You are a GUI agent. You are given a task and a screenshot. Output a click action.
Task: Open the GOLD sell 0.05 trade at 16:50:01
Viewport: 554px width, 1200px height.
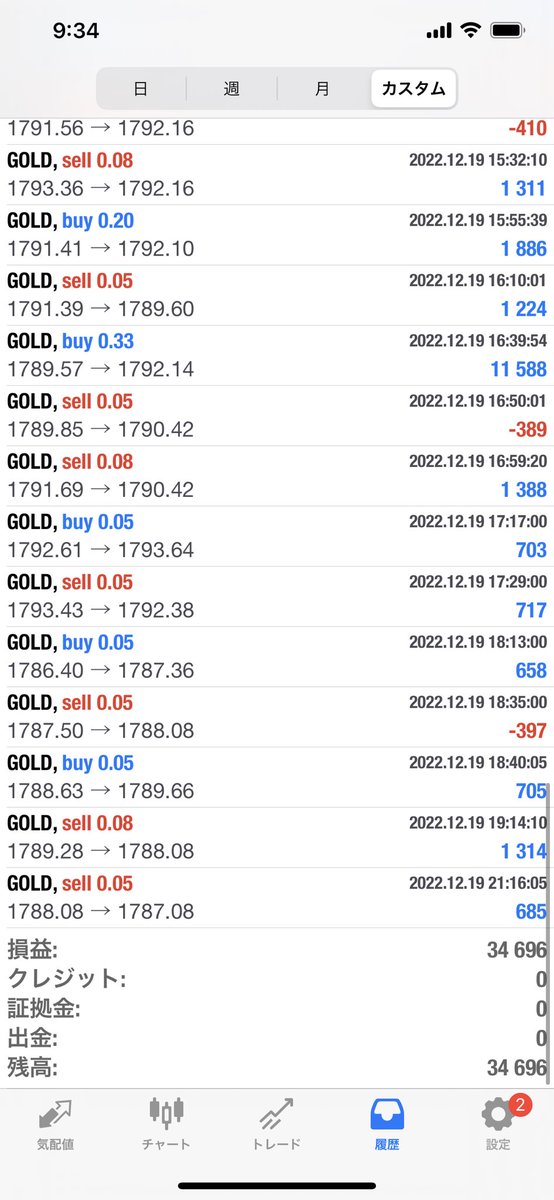pos(277,416)
